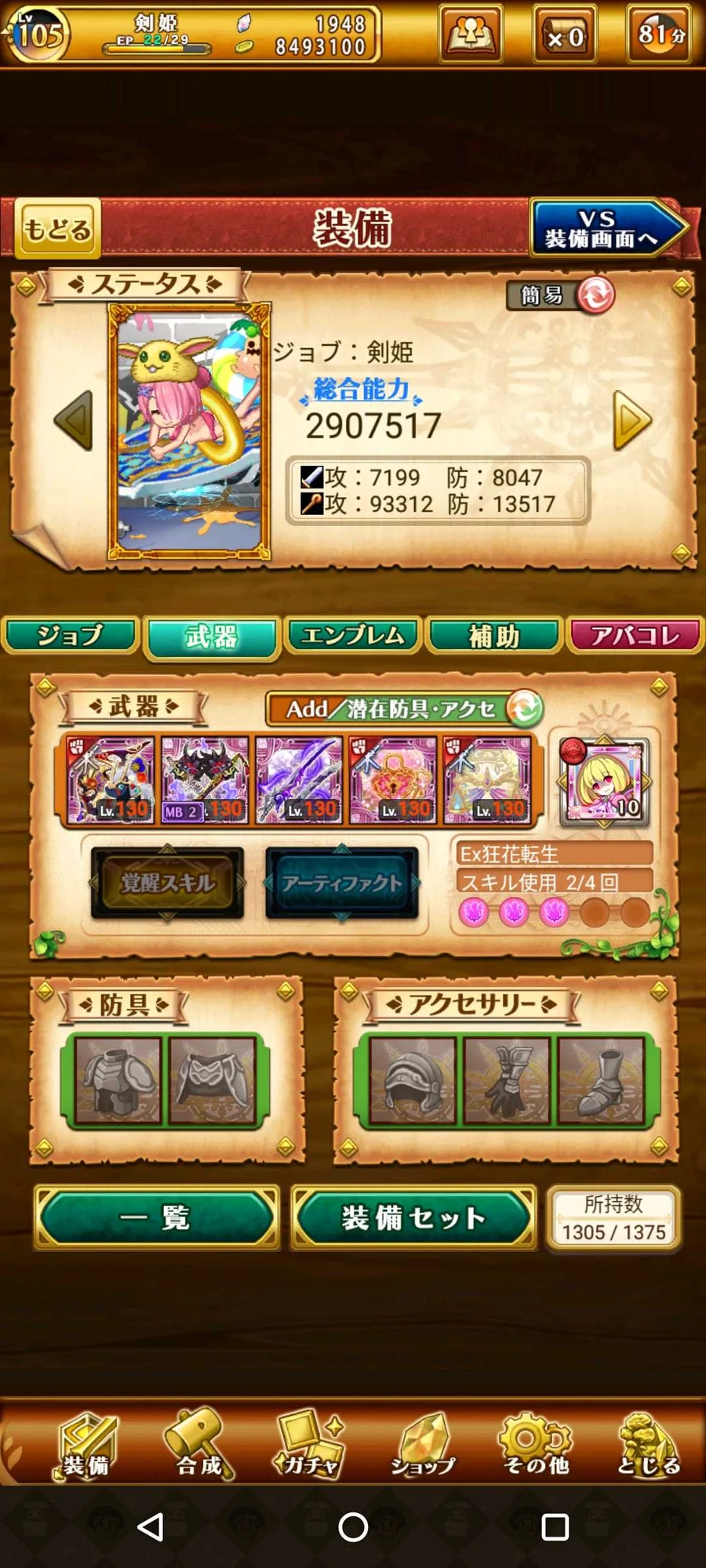Tap the Android home button
Screen dimensions: 706x1568
pyautogui.click(x=353, y=1526)
